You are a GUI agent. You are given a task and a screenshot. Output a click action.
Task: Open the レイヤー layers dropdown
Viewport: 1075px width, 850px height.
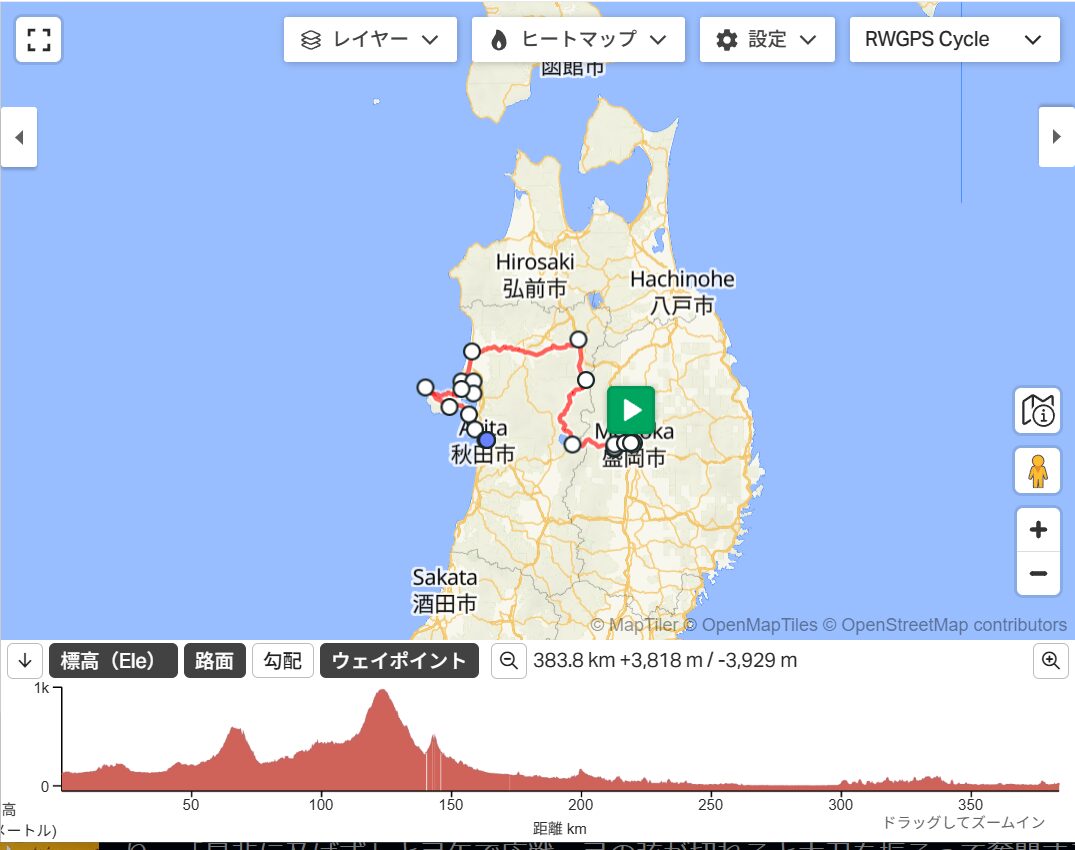[370, 40]
